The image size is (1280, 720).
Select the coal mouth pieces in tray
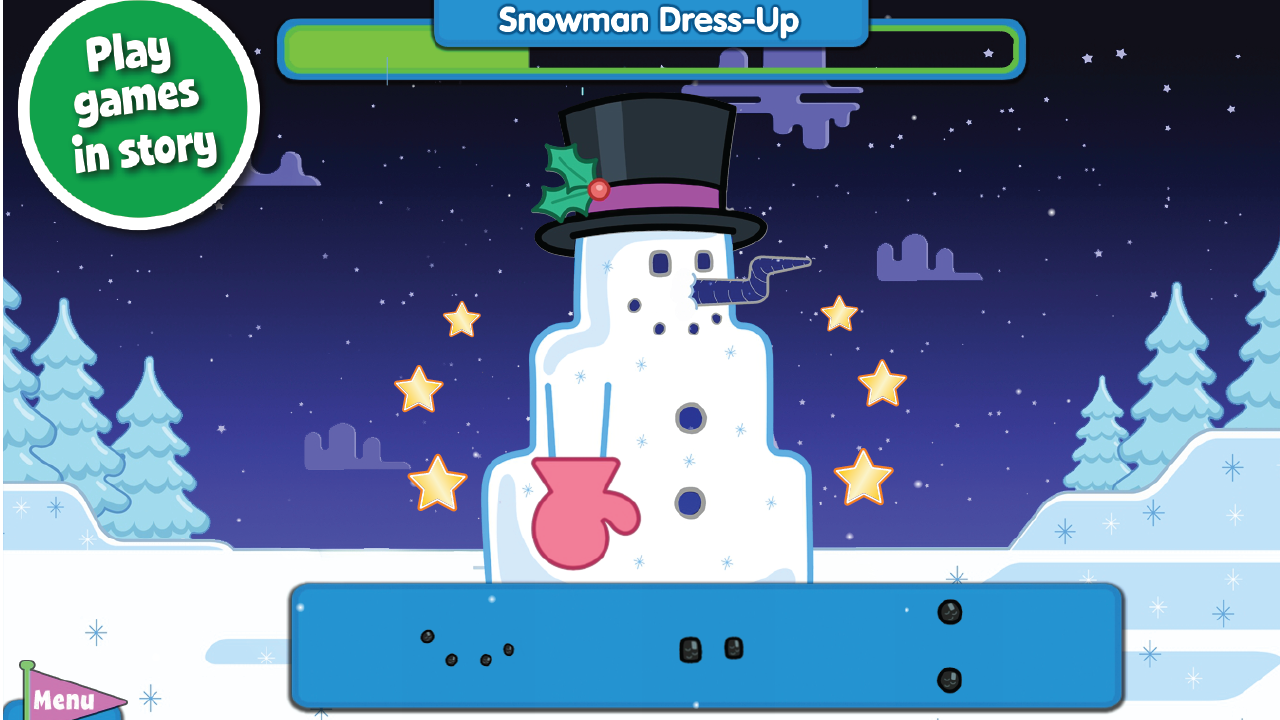click(468, 649)
